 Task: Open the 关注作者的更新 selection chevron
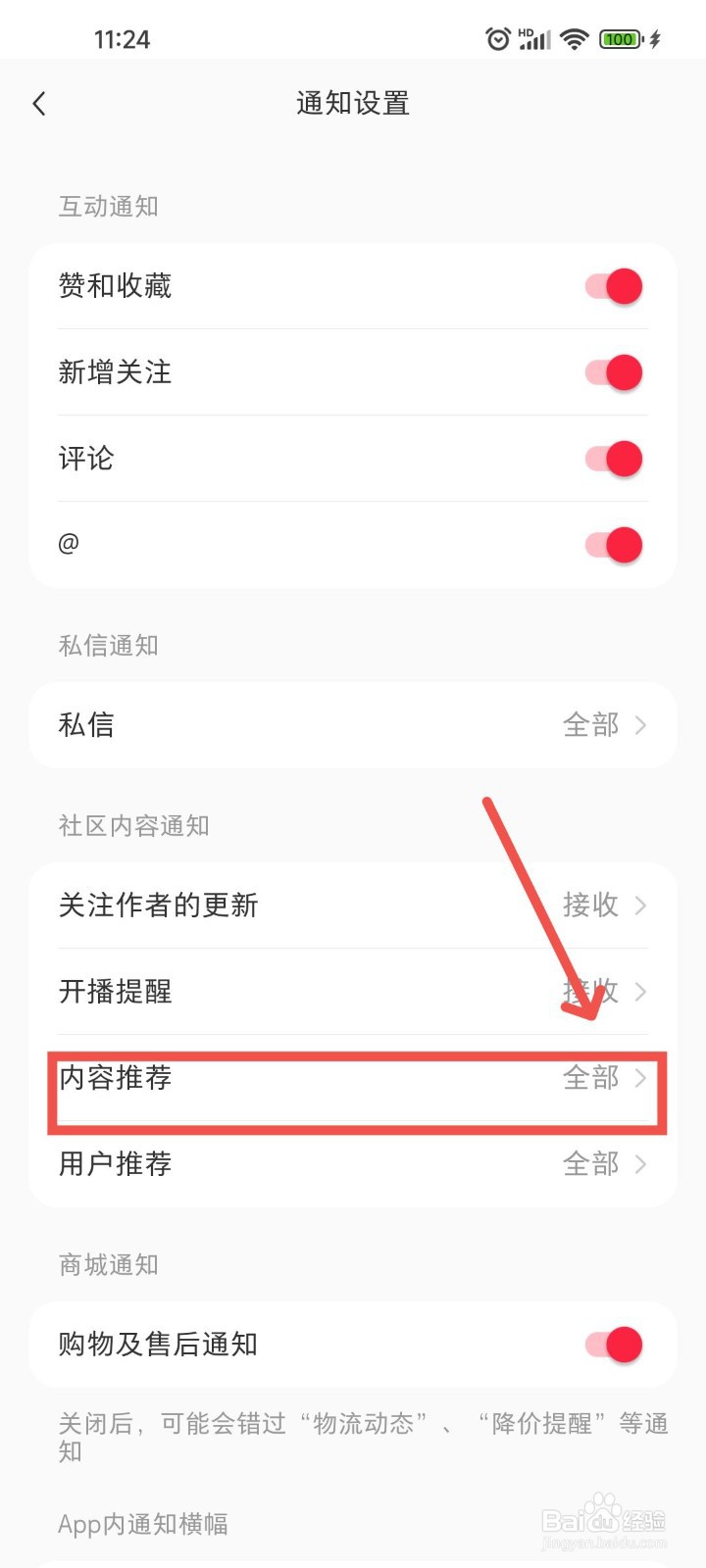point(641,906)
